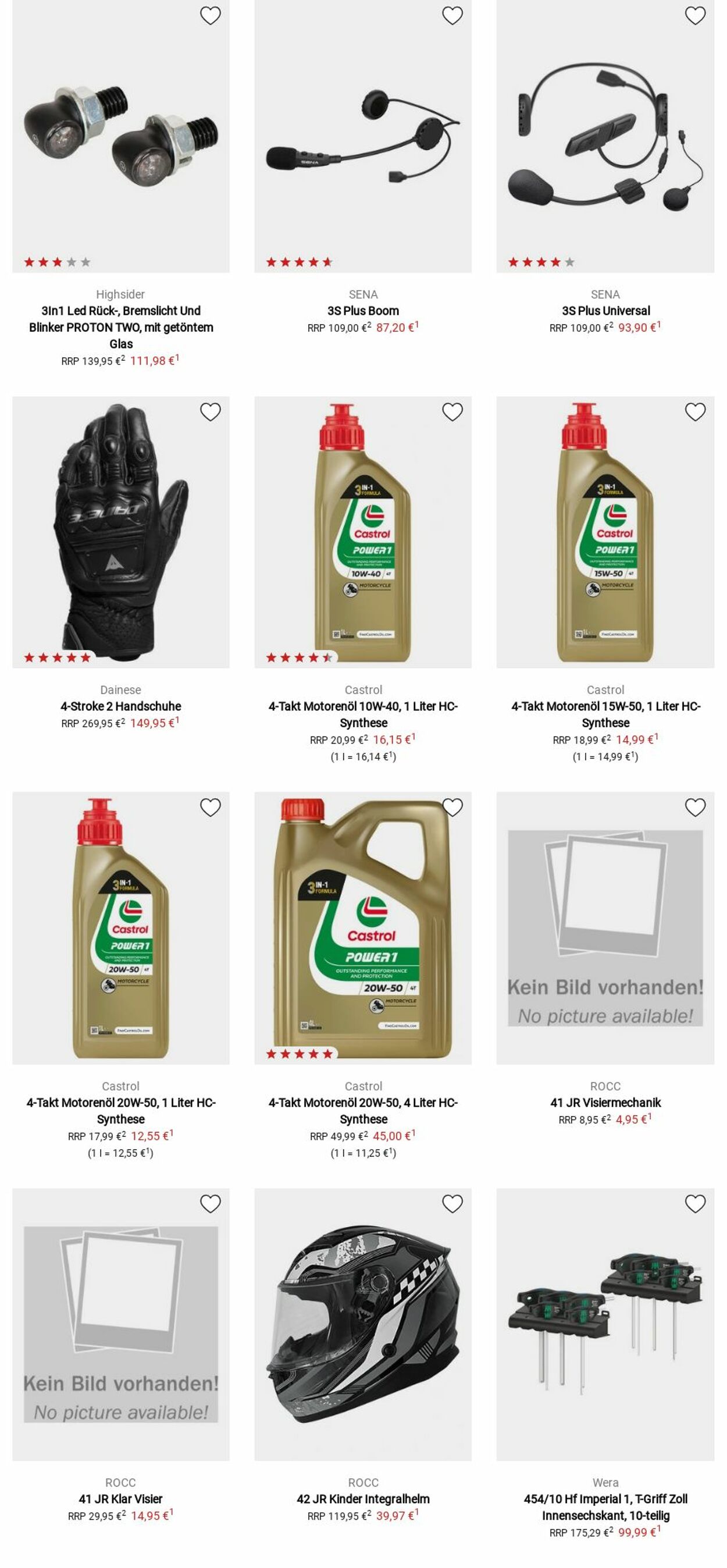View Castrol 15W-50 1 Liter Motorenöl

coord(605,714)
